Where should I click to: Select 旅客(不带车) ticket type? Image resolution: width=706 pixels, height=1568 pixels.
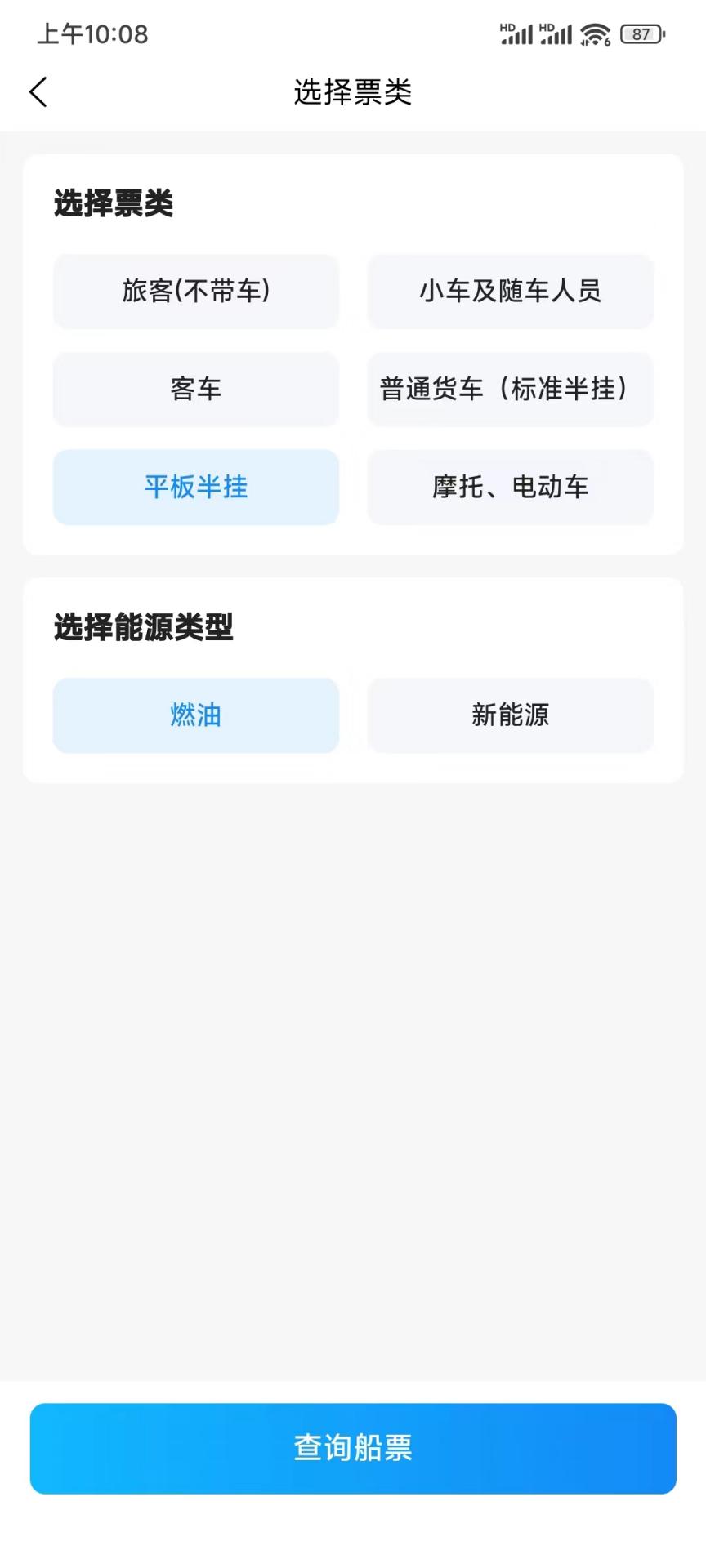pyautogui.click(x=196, y=292)
